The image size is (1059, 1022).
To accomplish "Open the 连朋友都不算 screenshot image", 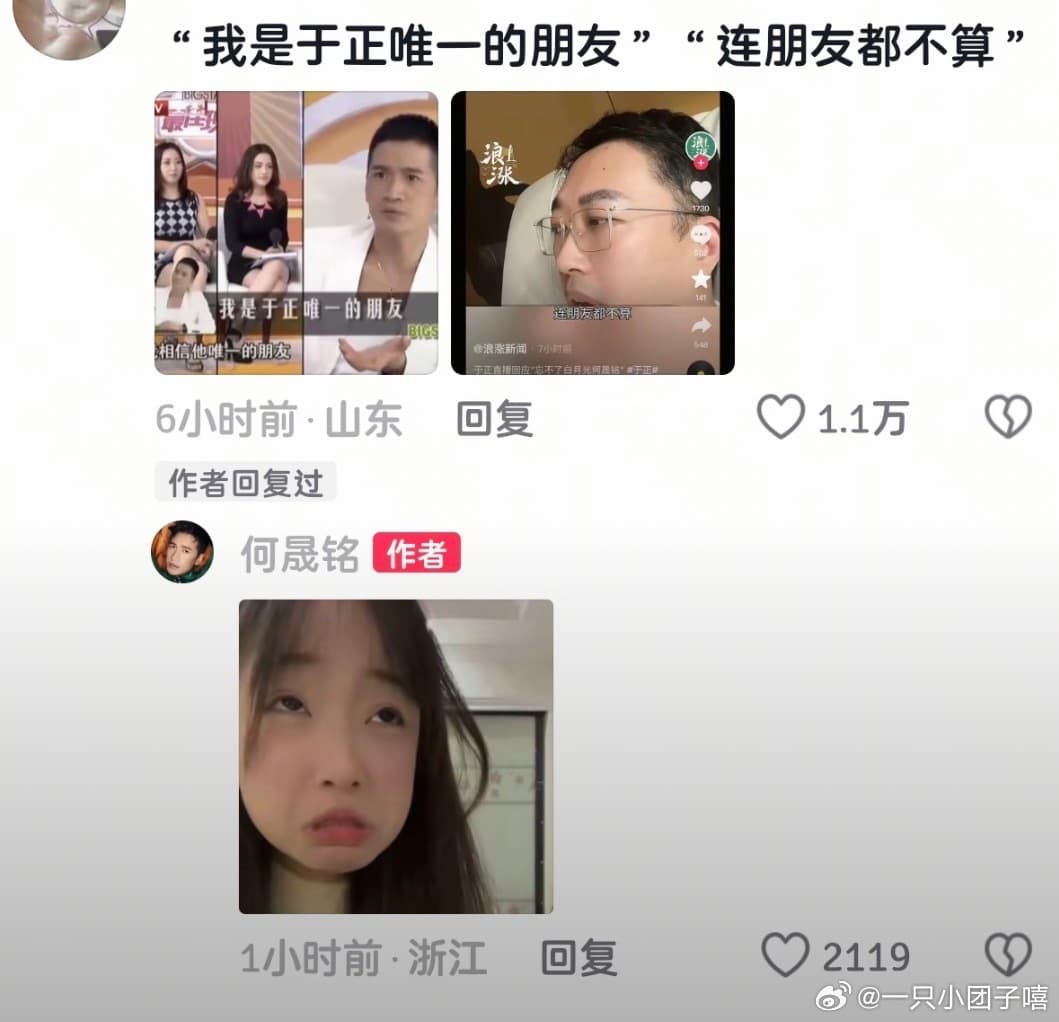I will 592,233.
